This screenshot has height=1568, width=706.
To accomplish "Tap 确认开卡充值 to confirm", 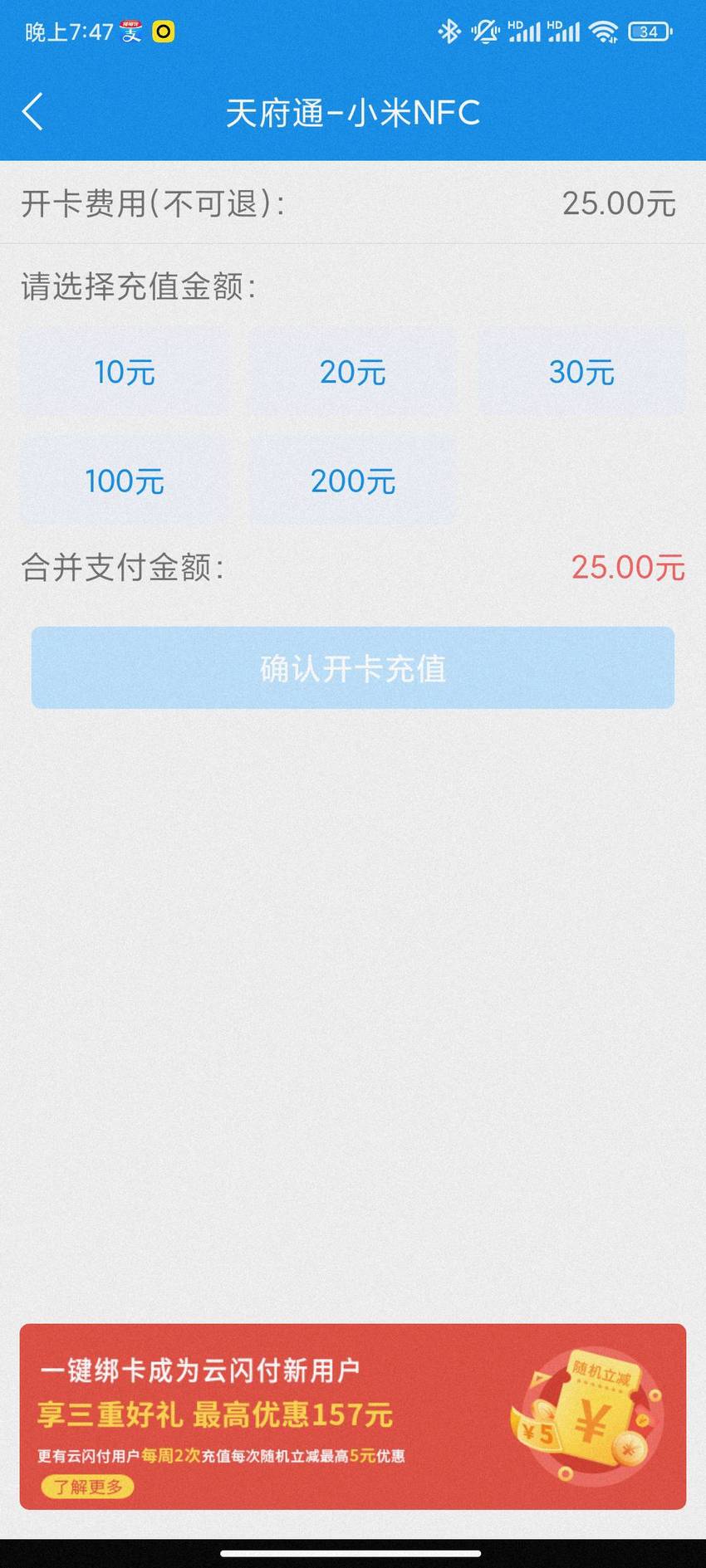I will click(x=353, y=668).
